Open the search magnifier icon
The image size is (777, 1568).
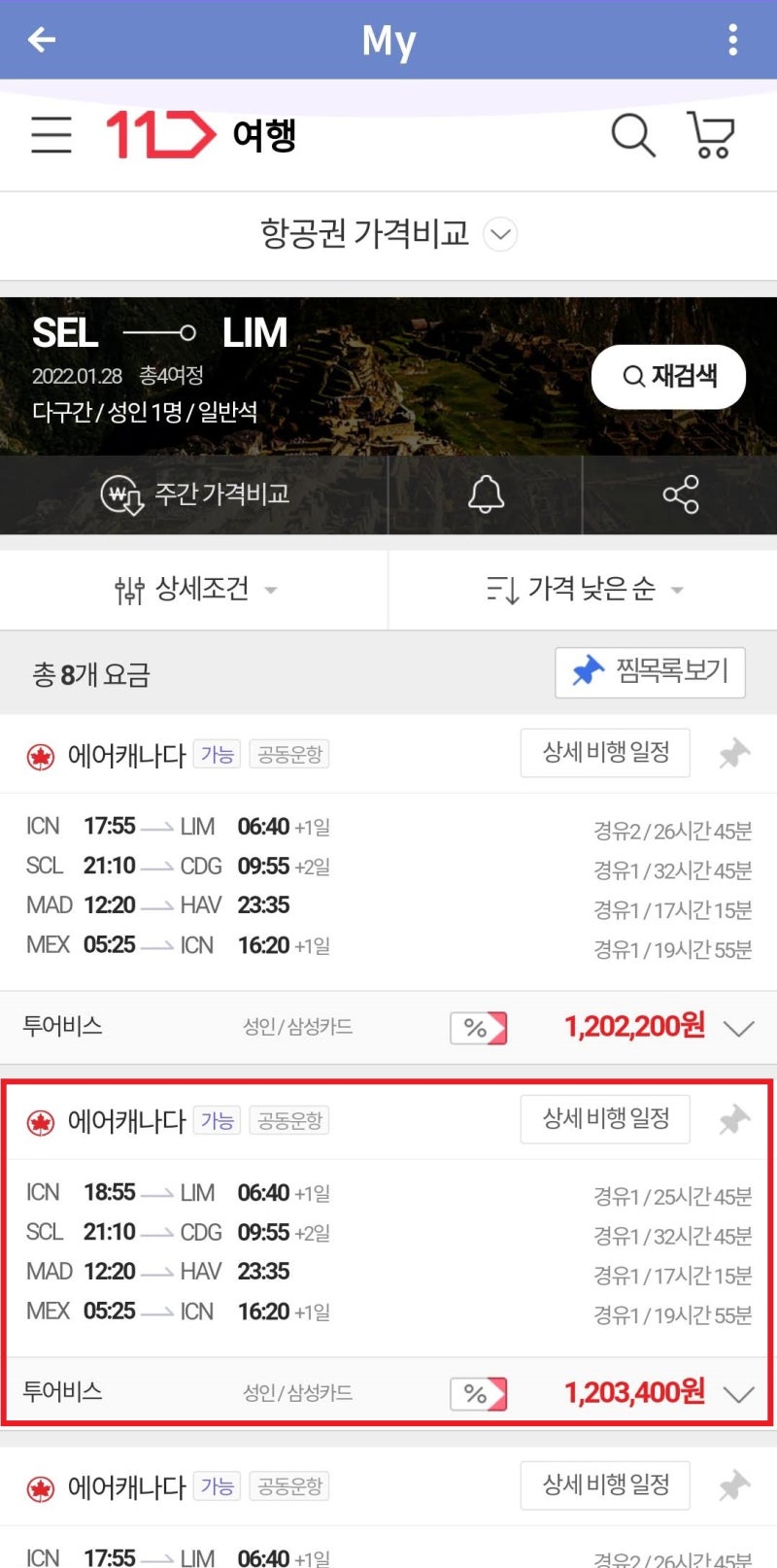tap(632, 135)
